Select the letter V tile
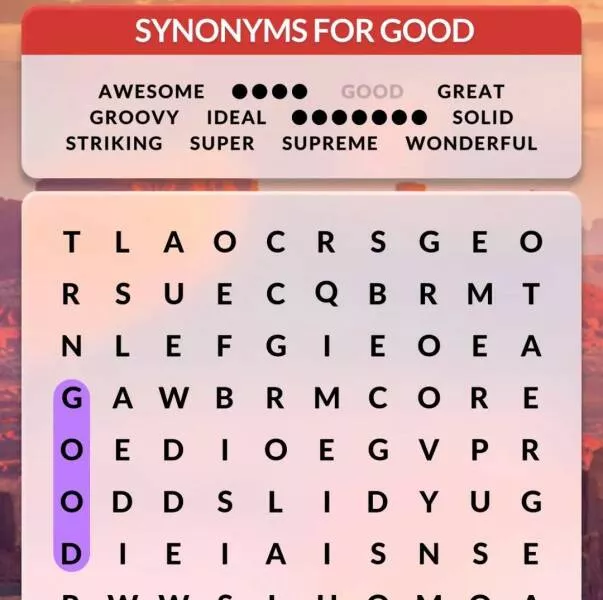 click(x=429, y=450)
